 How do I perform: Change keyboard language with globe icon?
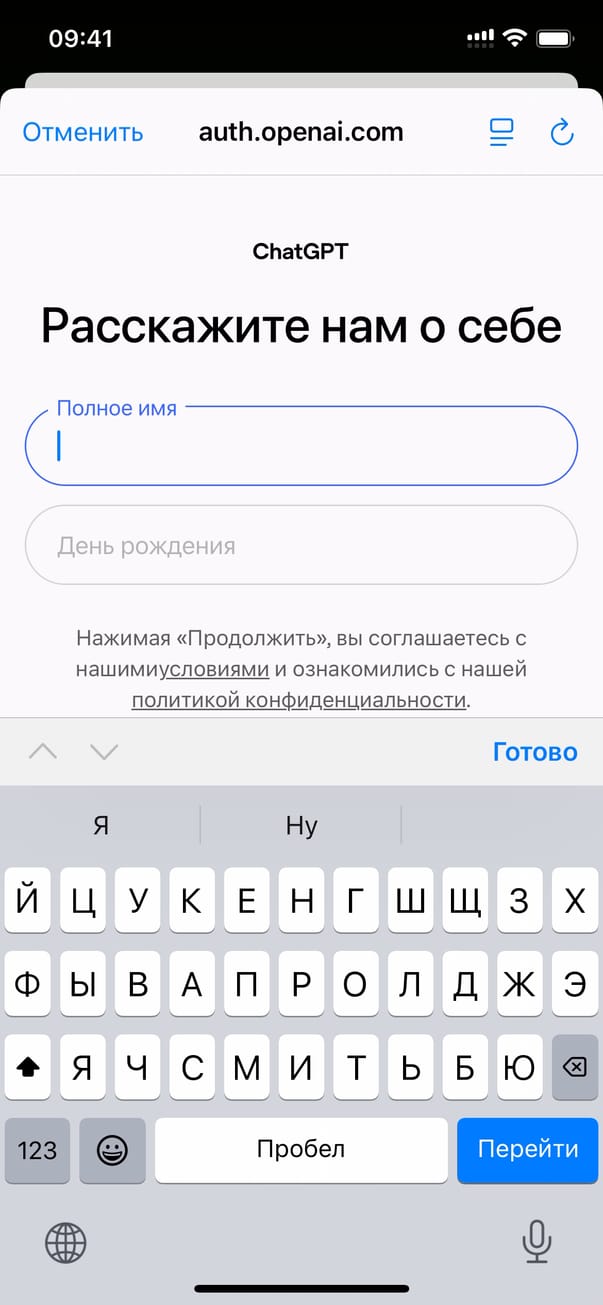(66, 1242)
